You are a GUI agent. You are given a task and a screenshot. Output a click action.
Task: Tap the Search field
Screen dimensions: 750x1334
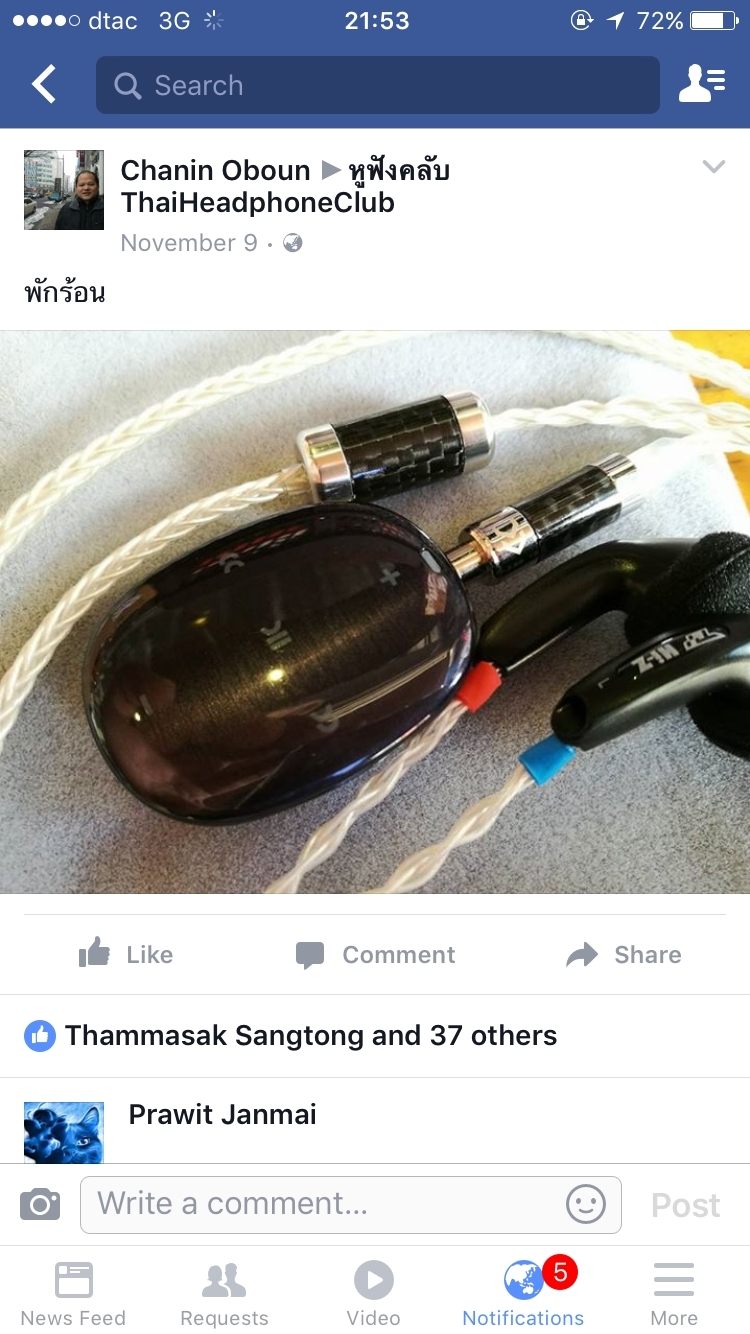pos(378,85)
